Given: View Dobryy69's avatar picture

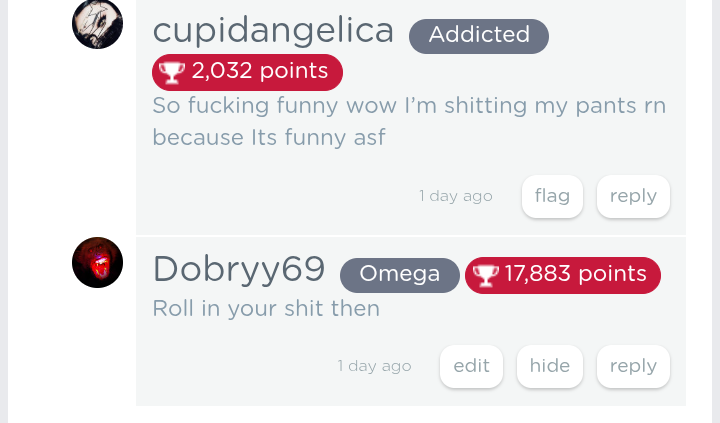Looking at the screenshot, I should tap(97, 263).
